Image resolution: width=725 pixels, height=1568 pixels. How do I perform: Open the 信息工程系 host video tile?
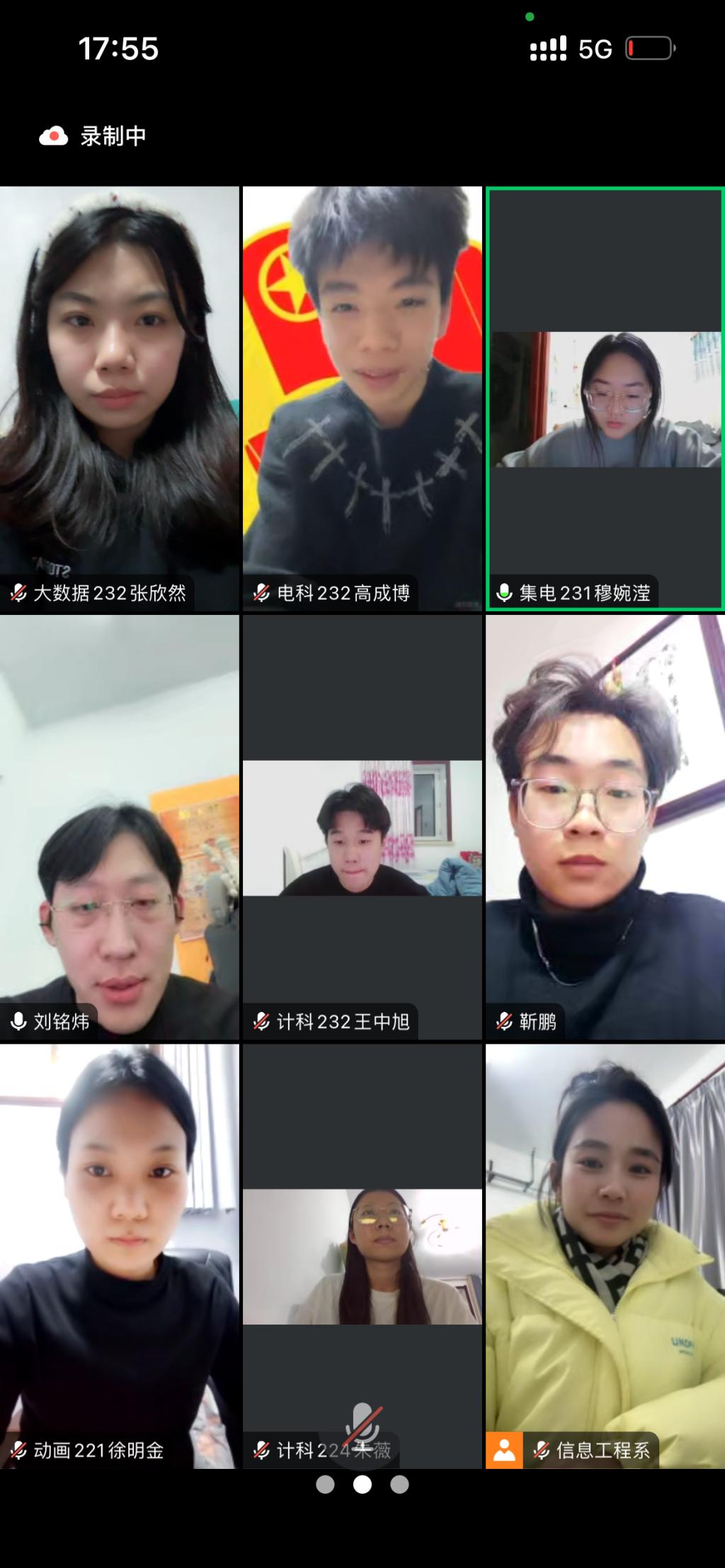[x=605, y=1256]
